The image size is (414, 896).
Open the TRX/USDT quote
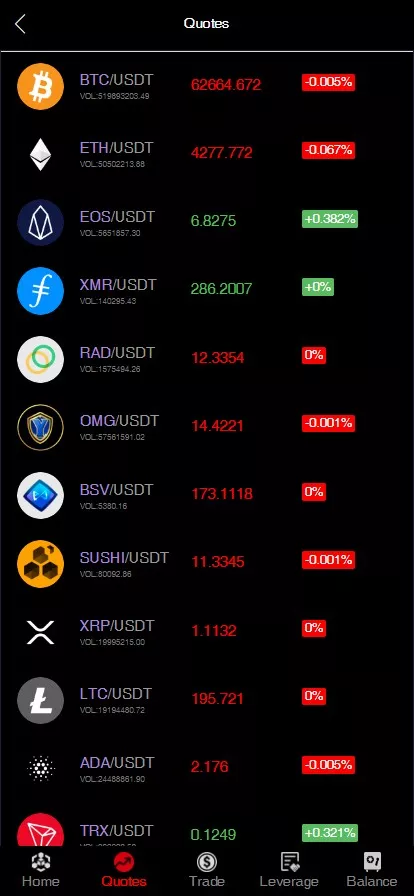tap(207, 825)
